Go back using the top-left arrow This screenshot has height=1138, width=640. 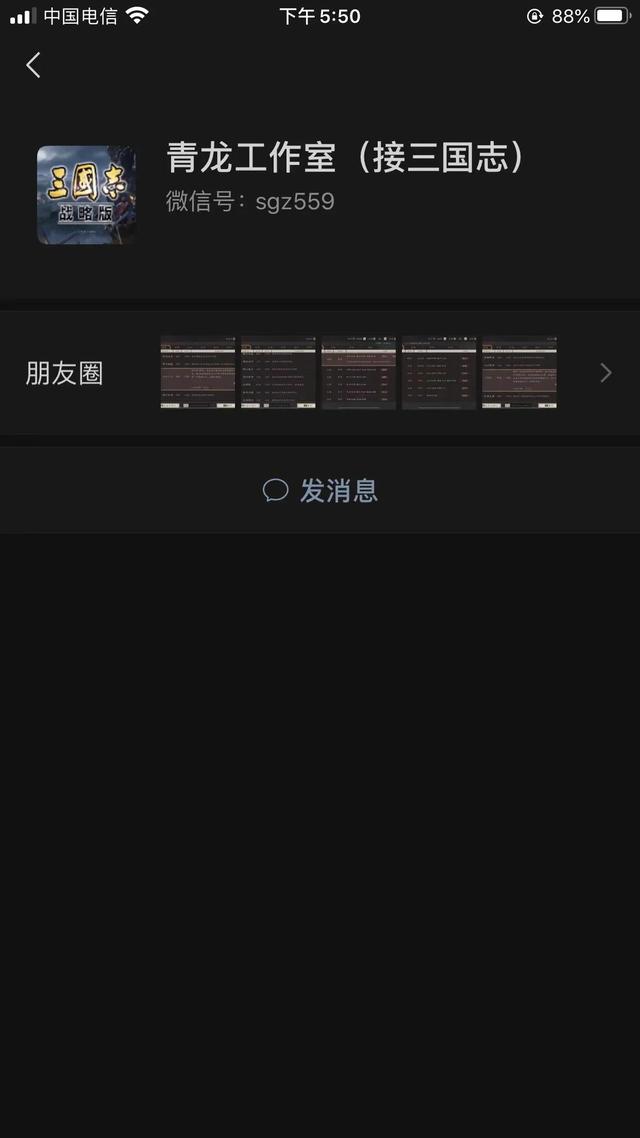(33, 65)
